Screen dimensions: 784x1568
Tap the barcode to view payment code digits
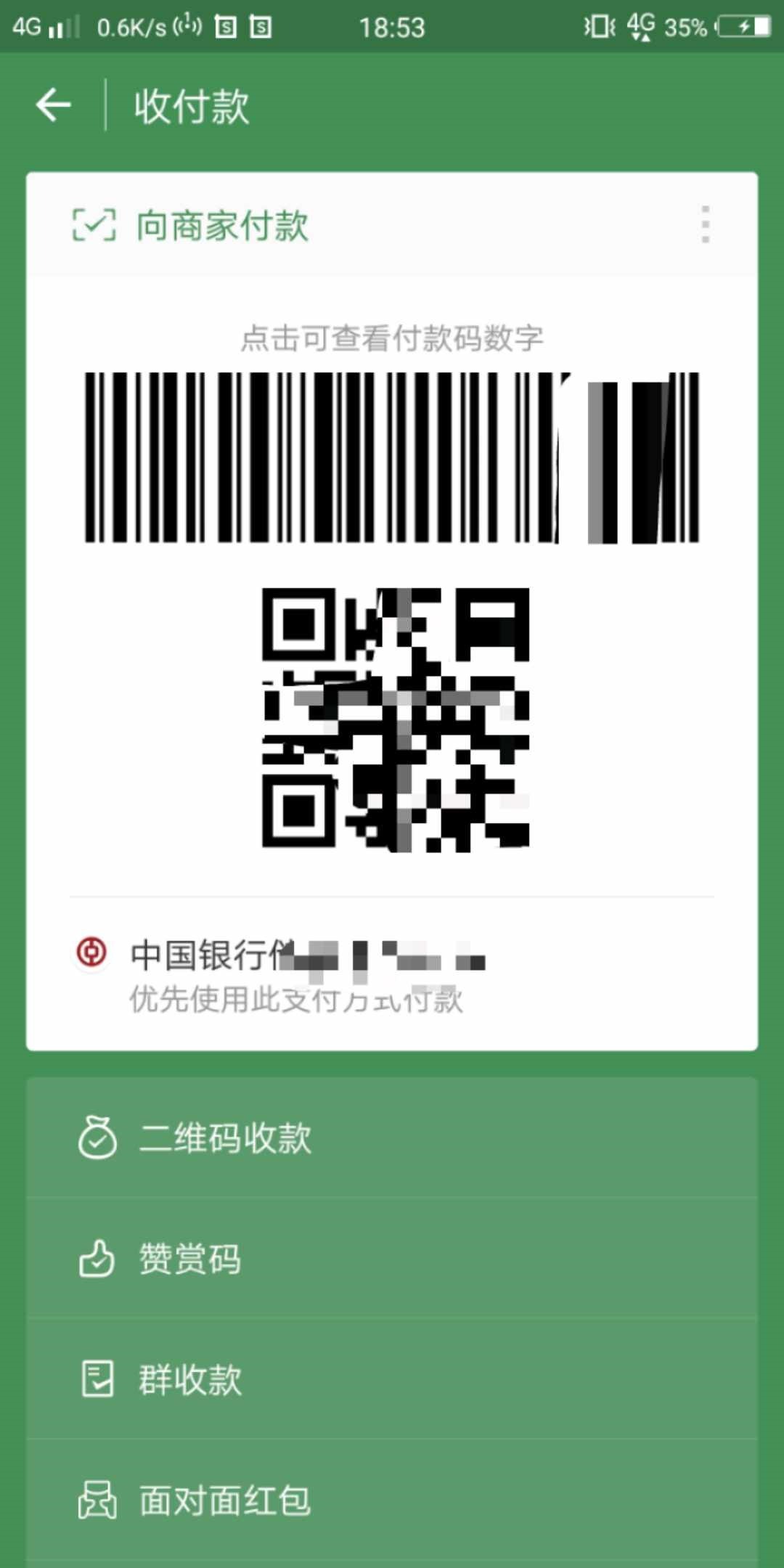point(392,457)
